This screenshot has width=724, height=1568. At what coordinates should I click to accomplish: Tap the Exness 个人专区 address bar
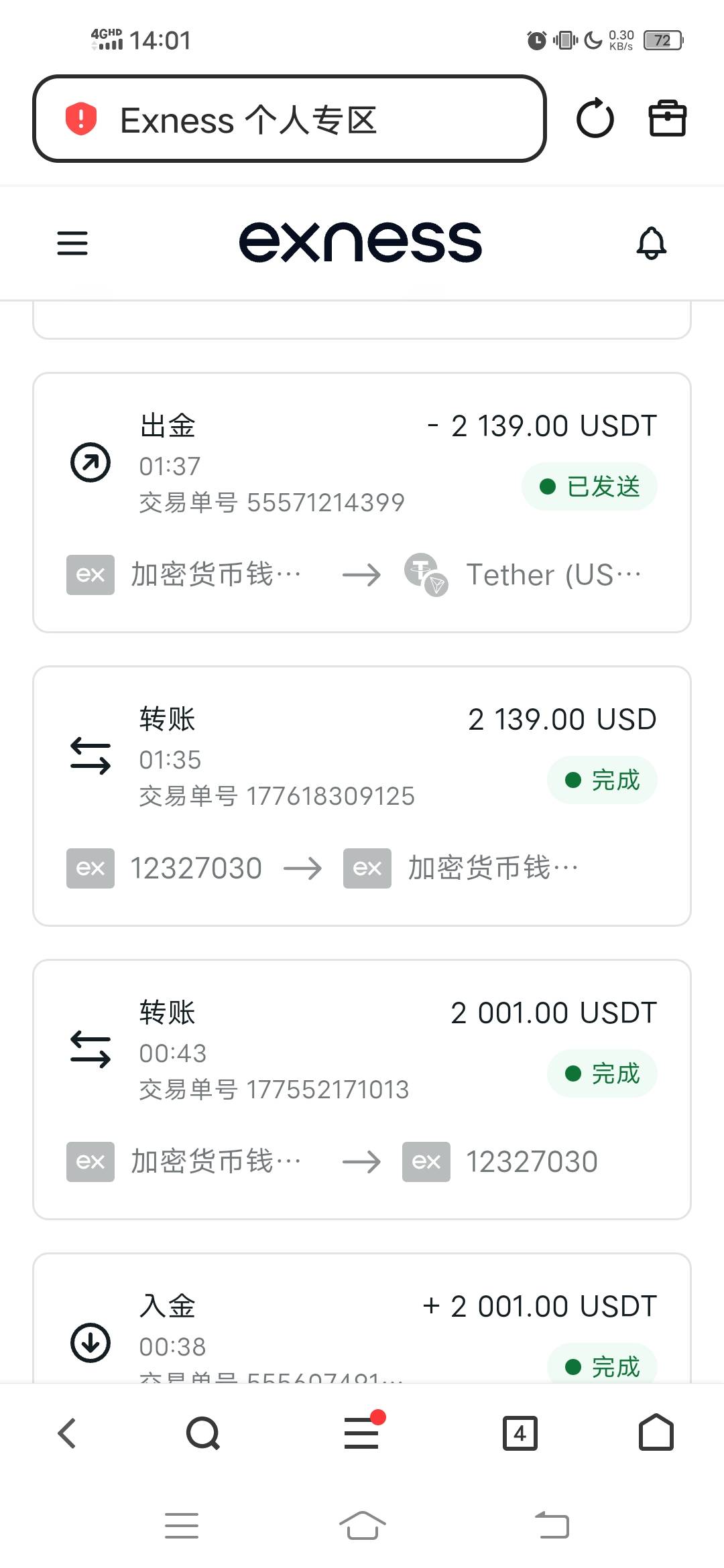click(289, 119)
